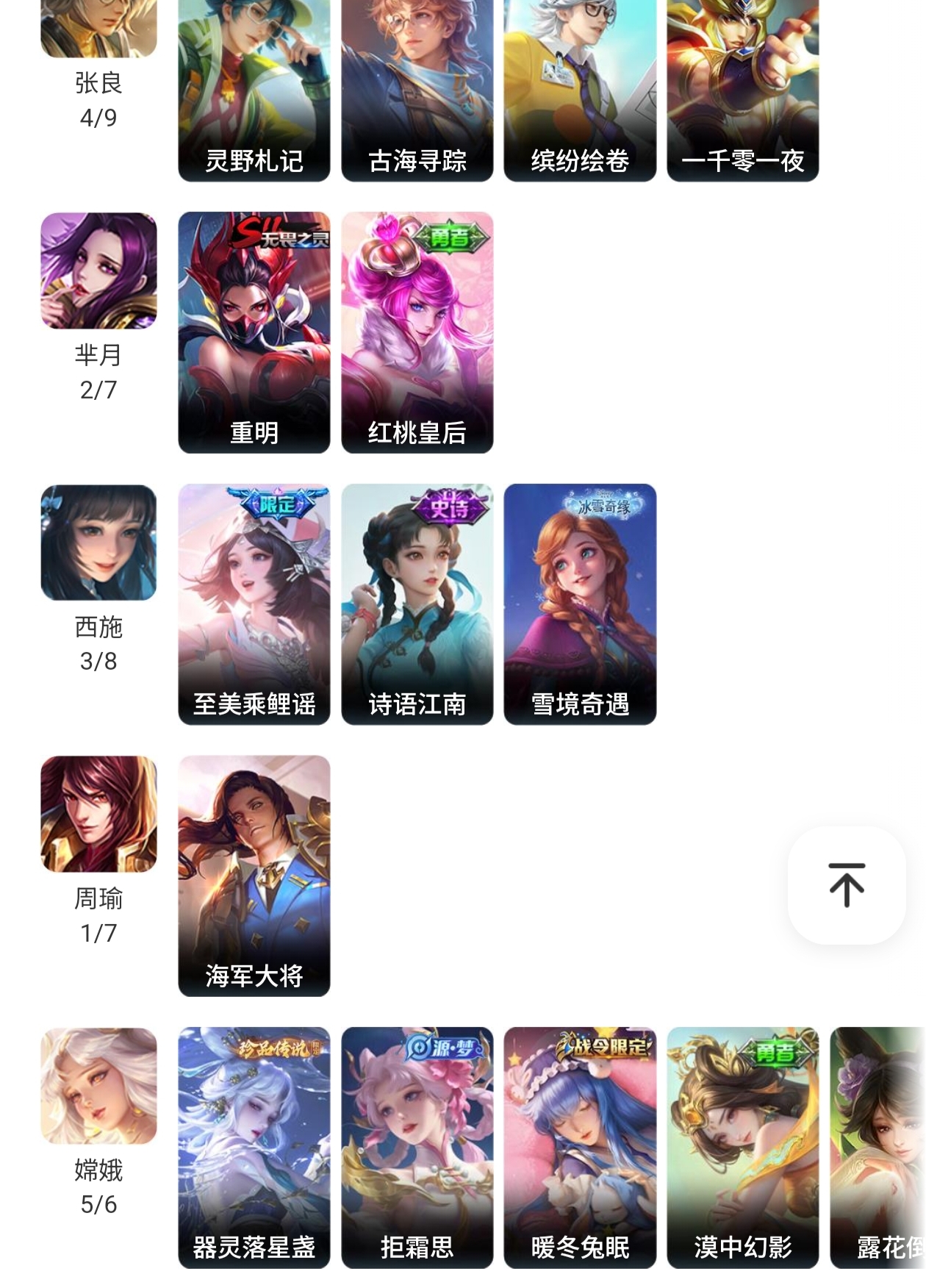View the 古海寻踪 skin card

pos(417,90)
